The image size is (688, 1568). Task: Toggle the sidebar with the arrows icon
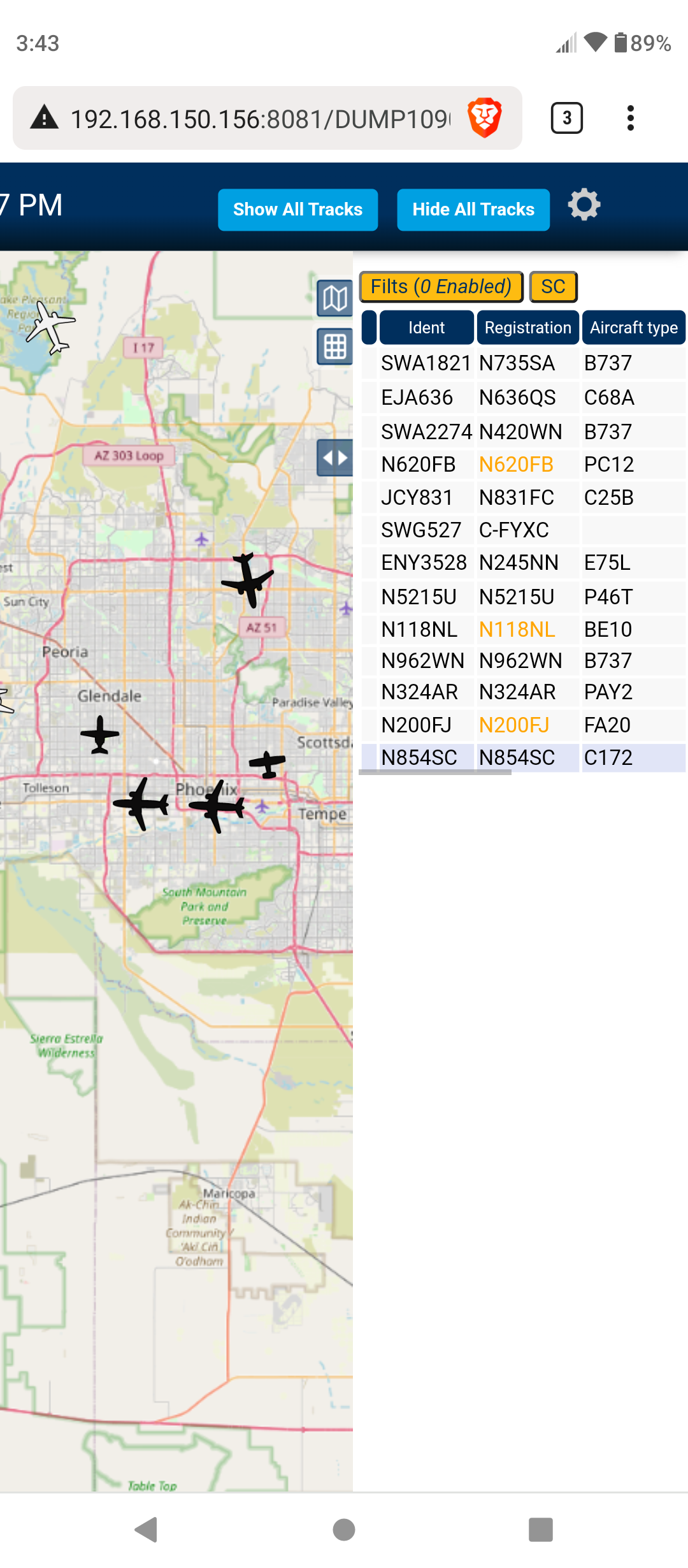pyautogui.click(x=335, y=458)
